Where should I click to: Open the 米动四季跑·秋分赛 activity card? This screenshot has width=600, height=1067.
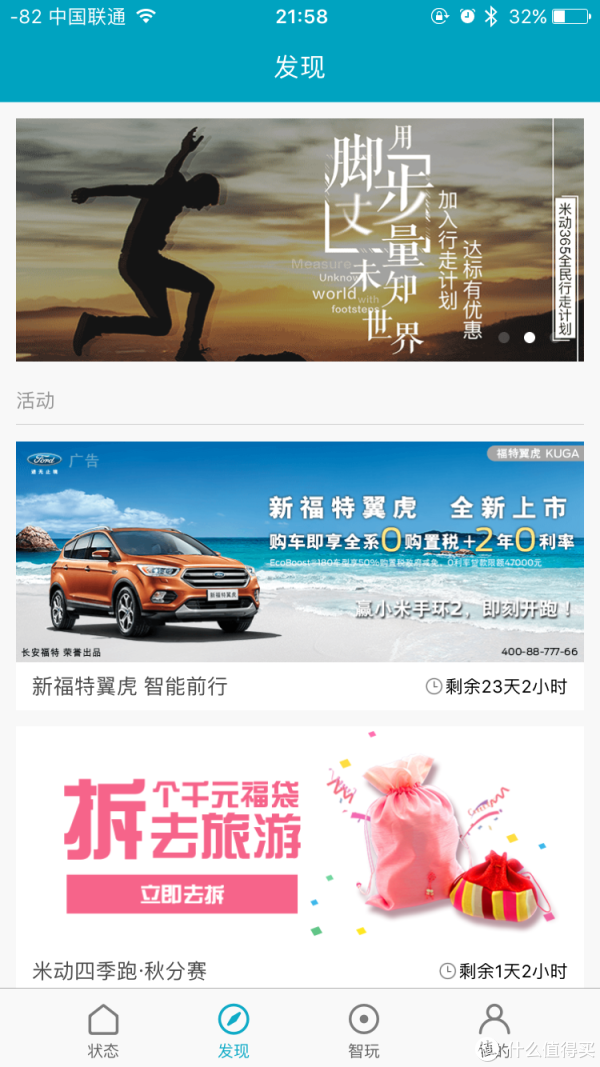pos(299,857)
